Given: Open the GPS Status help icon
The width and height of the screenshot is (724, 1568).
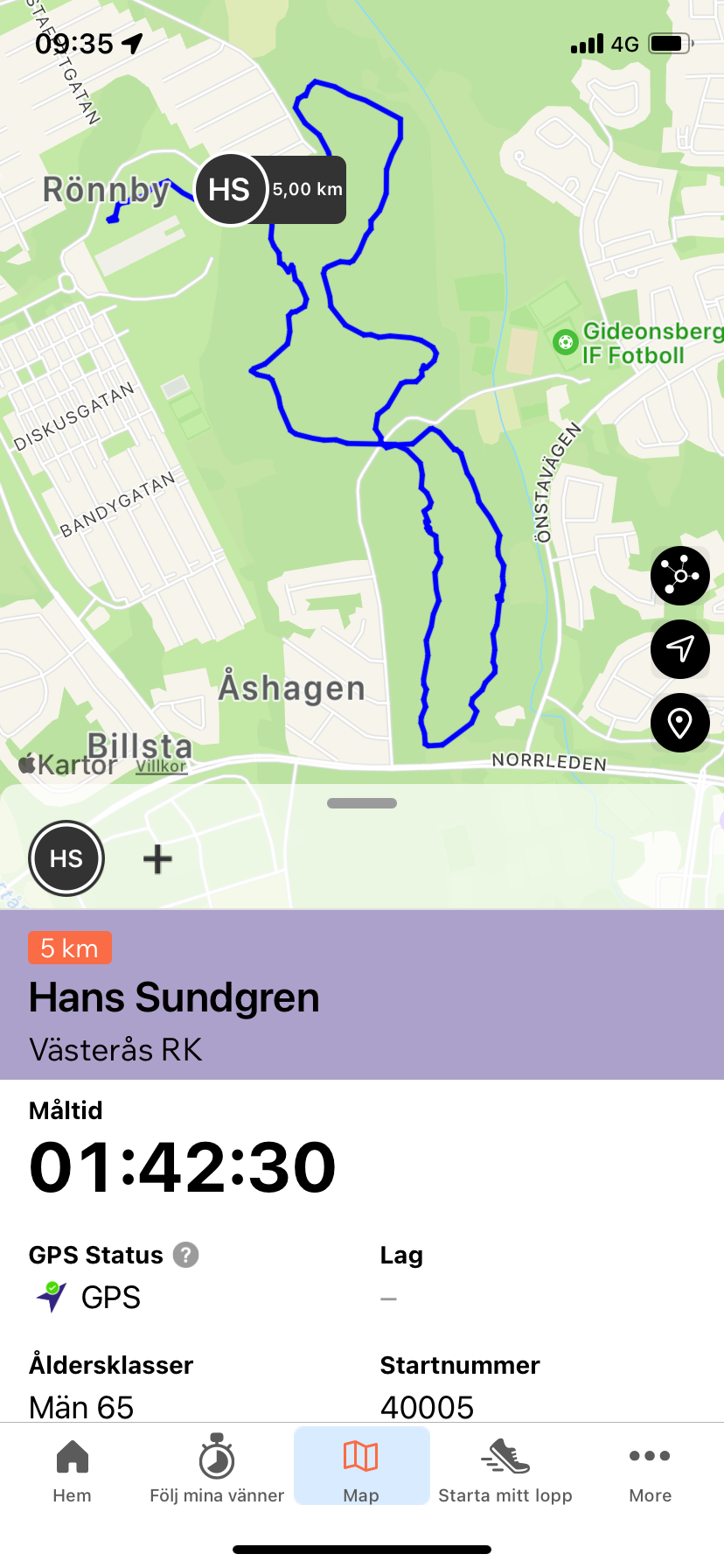Looking at the screenshot, I should click(x=185, y=1255).
